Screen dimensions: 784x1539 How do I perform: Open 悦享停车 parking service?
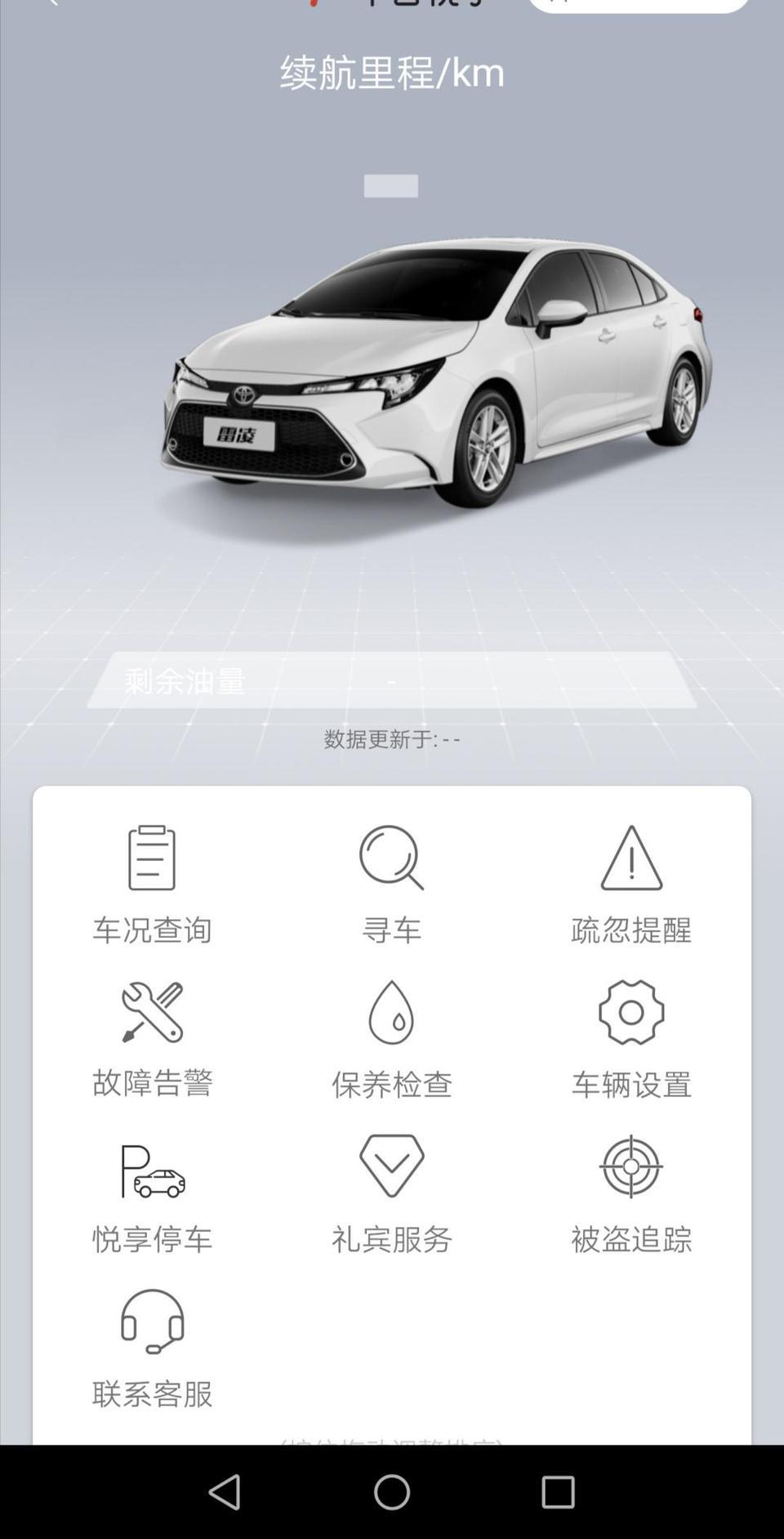coord(152,1193)
